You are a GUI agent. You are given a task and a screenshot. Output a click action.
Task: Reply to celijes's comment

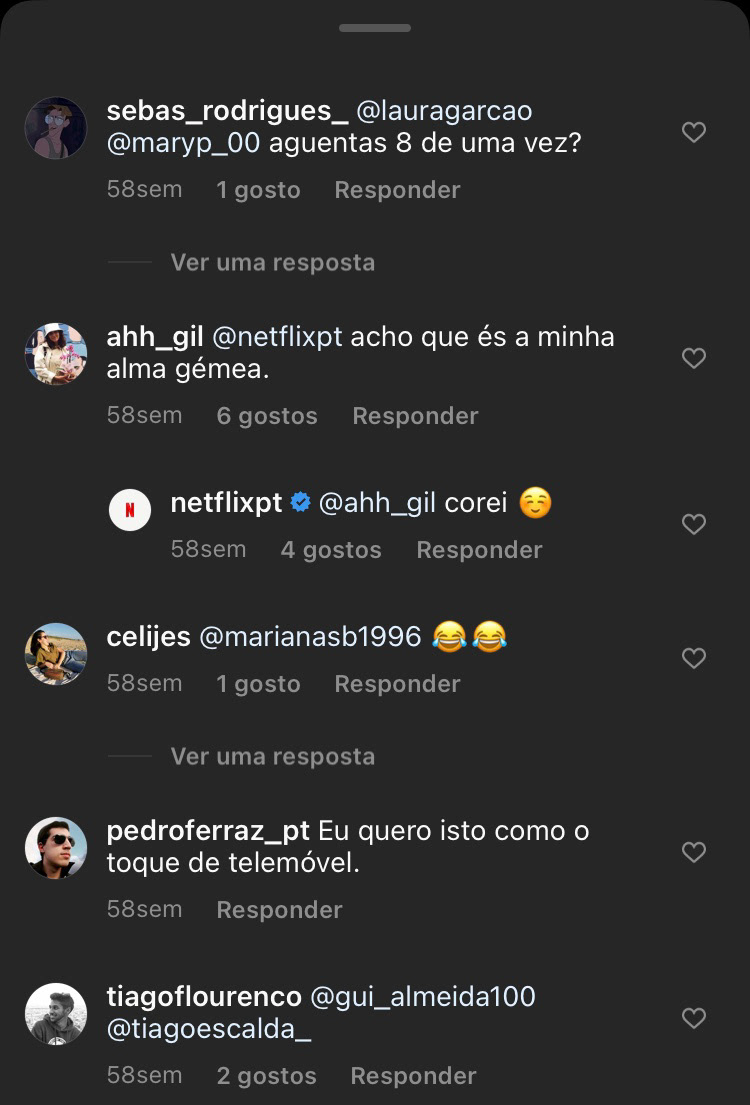397,684
